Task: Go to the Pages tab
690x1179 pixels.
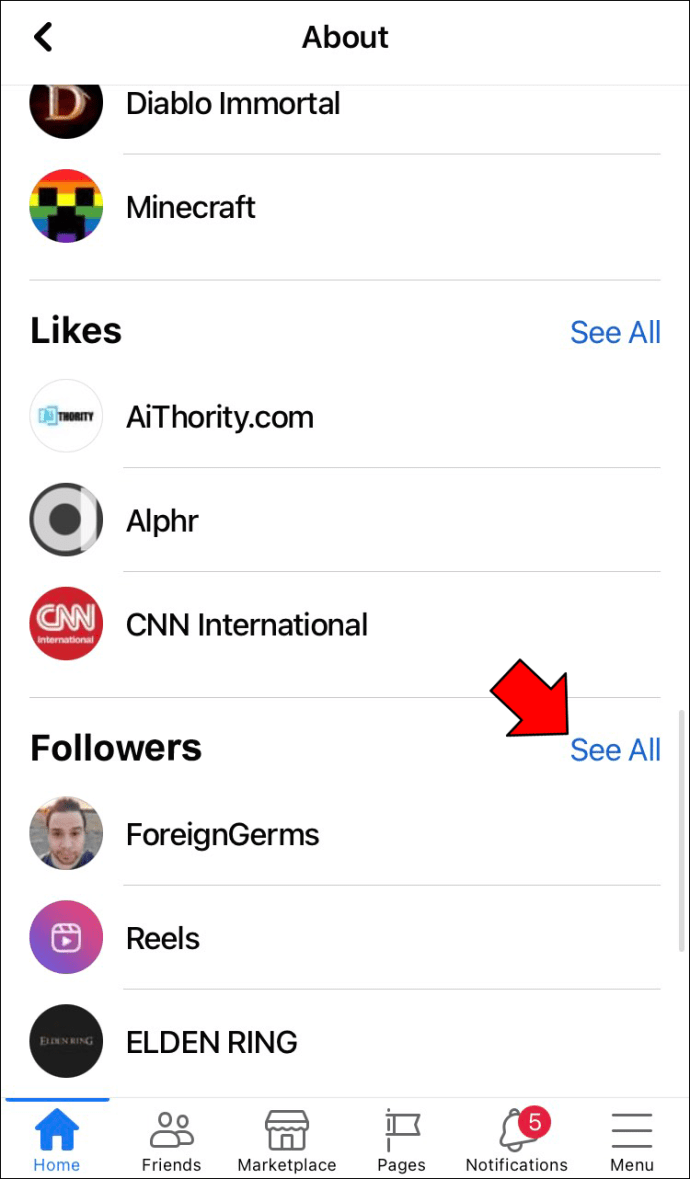Action: tap(401, 1140)
